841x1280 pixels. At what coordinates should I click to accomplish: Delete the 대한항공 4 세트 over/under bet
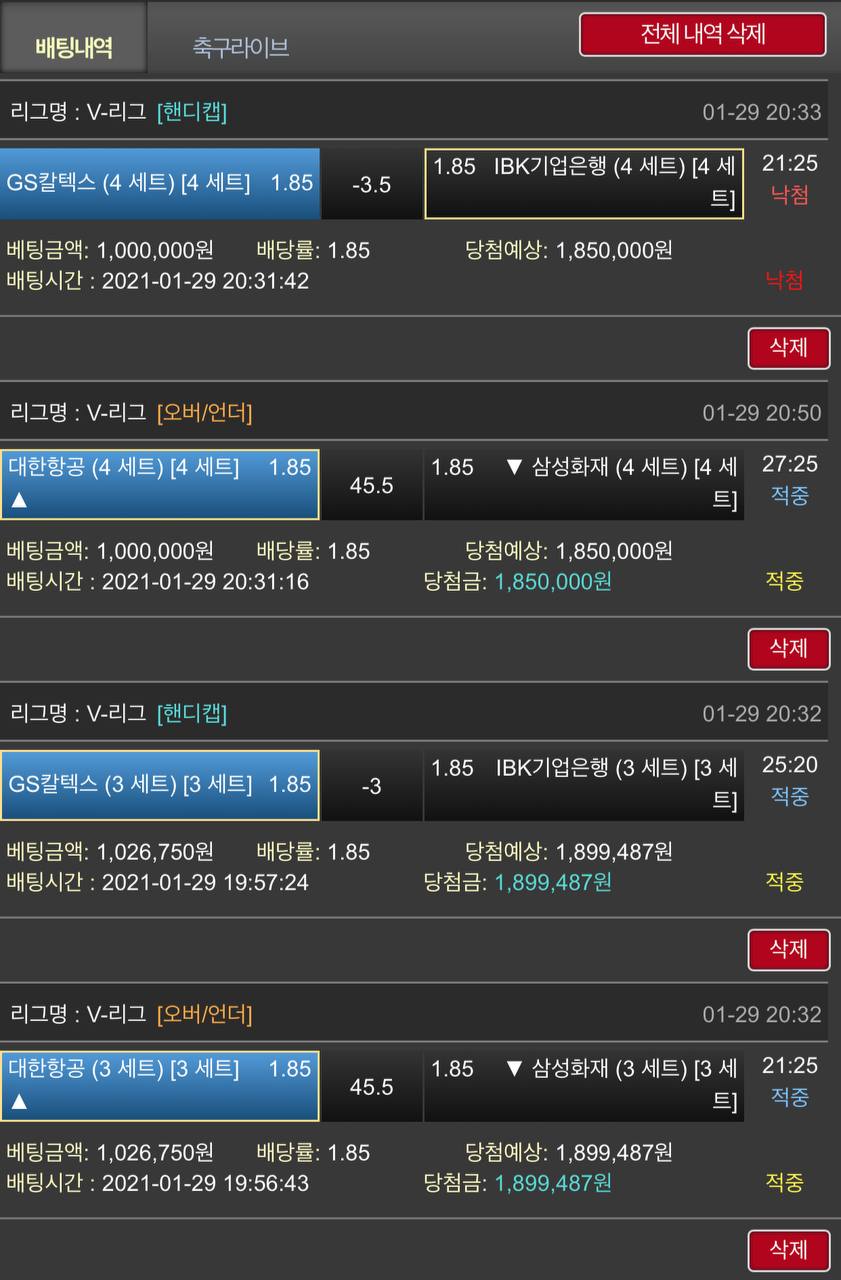(788, 649)
